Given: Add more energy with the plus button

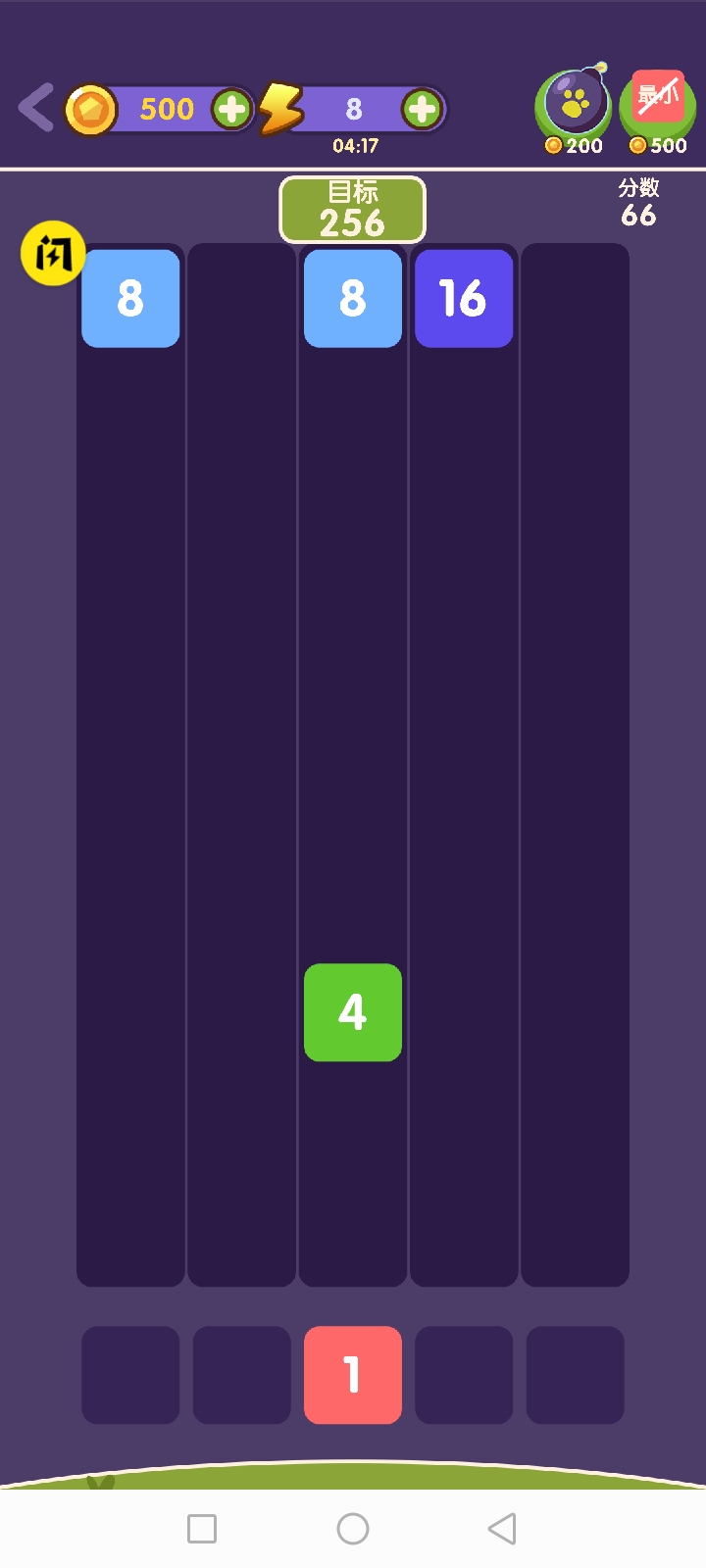Looking at the screenshot, I should point(422,109).
